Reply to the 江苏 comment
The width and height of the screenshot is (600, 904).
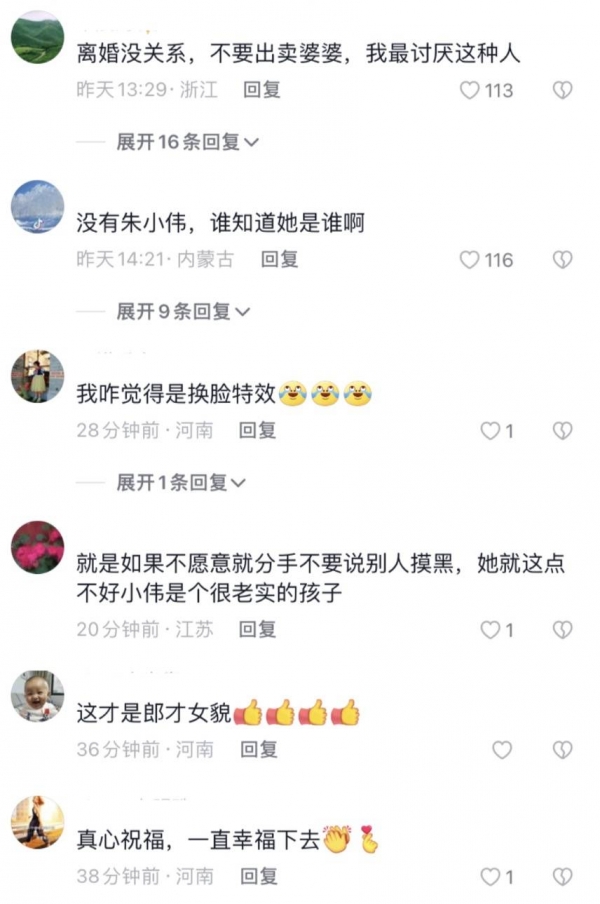tap(257, 630)
